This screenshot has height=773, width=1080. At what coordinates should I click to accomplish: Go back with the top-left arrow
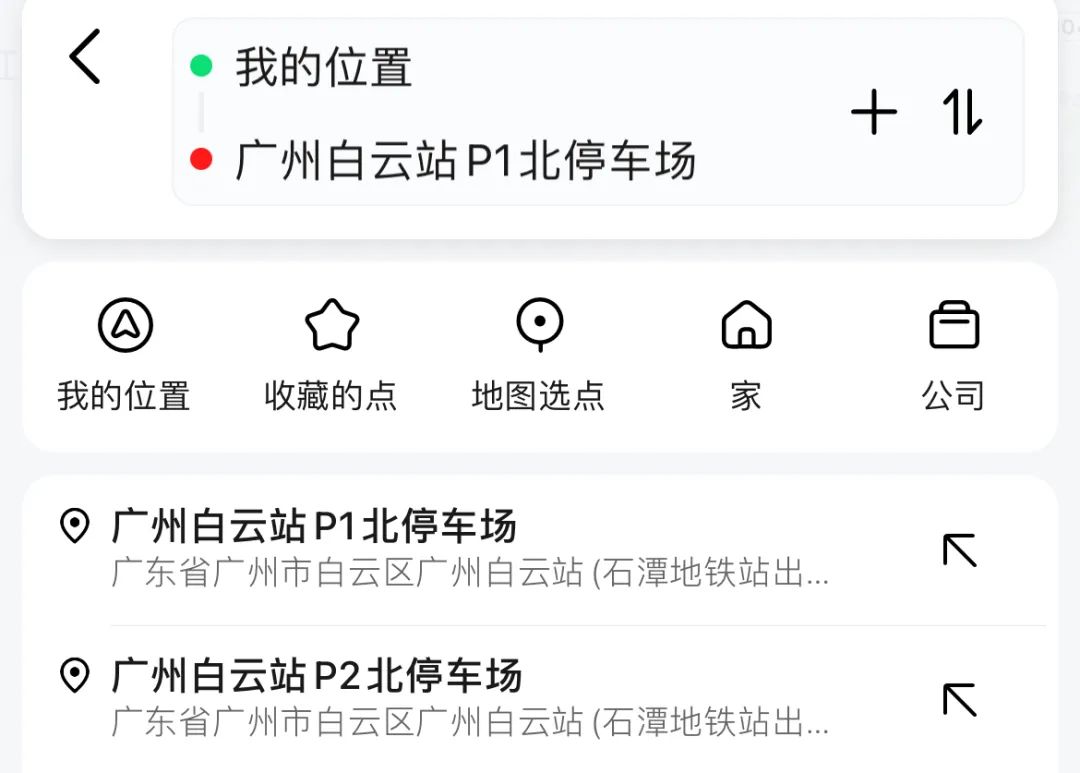[x=86, y=57]
